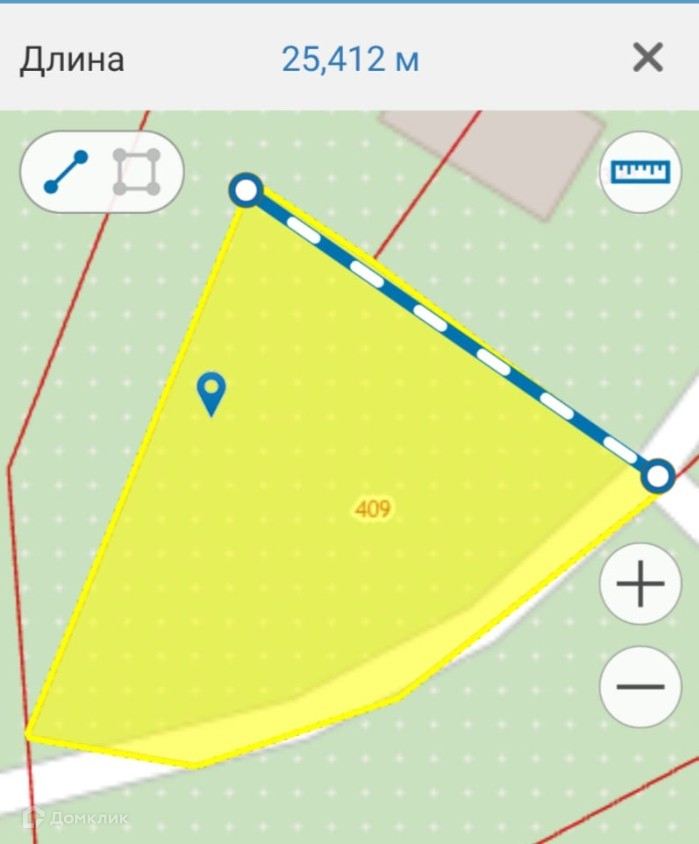699x844 pixels.
Task: Select the lower-right measurement endpoint
Action: [658, 476]
